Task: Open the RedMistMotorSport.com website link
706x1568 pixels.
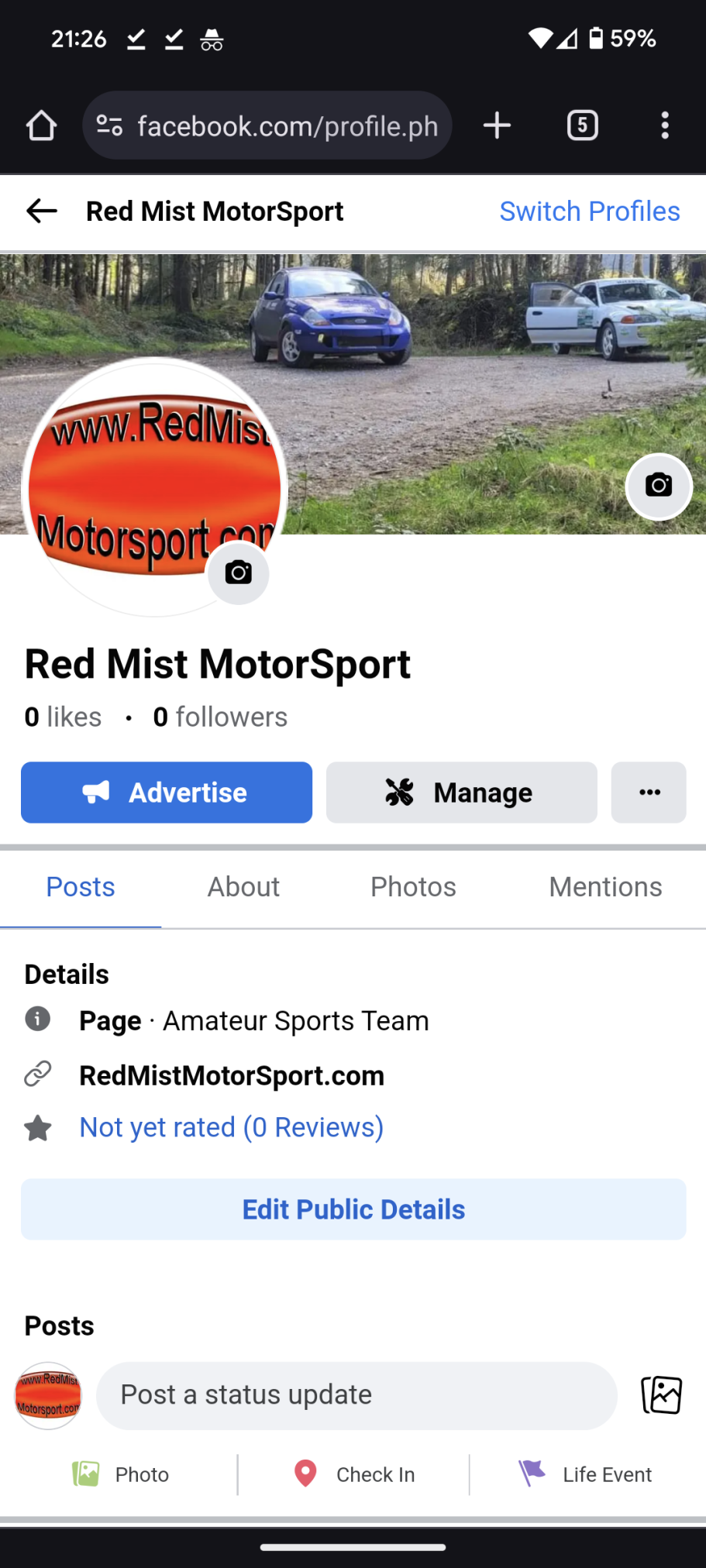Action: coord(232,1075)
